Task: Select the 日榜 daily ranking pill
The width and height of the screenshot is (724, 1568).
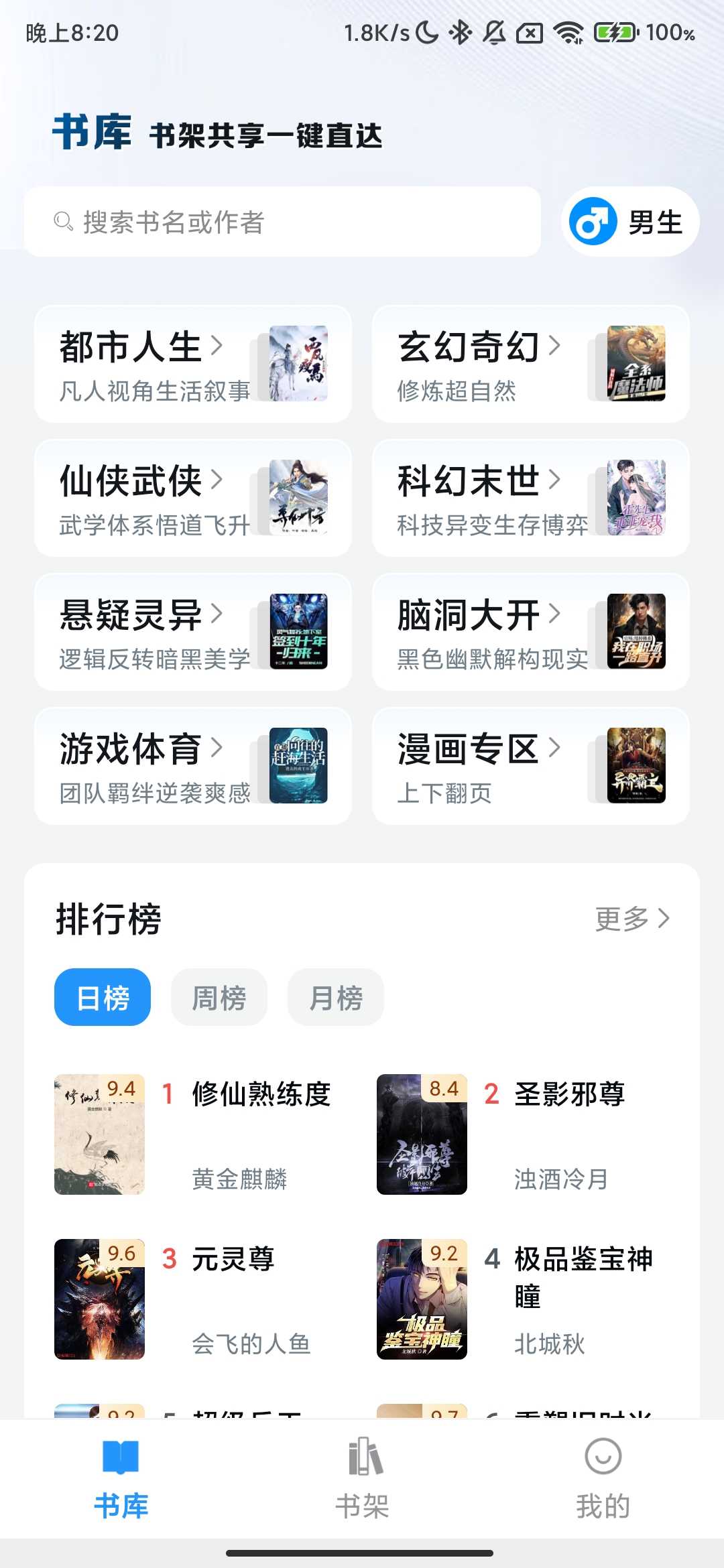Action: click(x=102, y=998)
